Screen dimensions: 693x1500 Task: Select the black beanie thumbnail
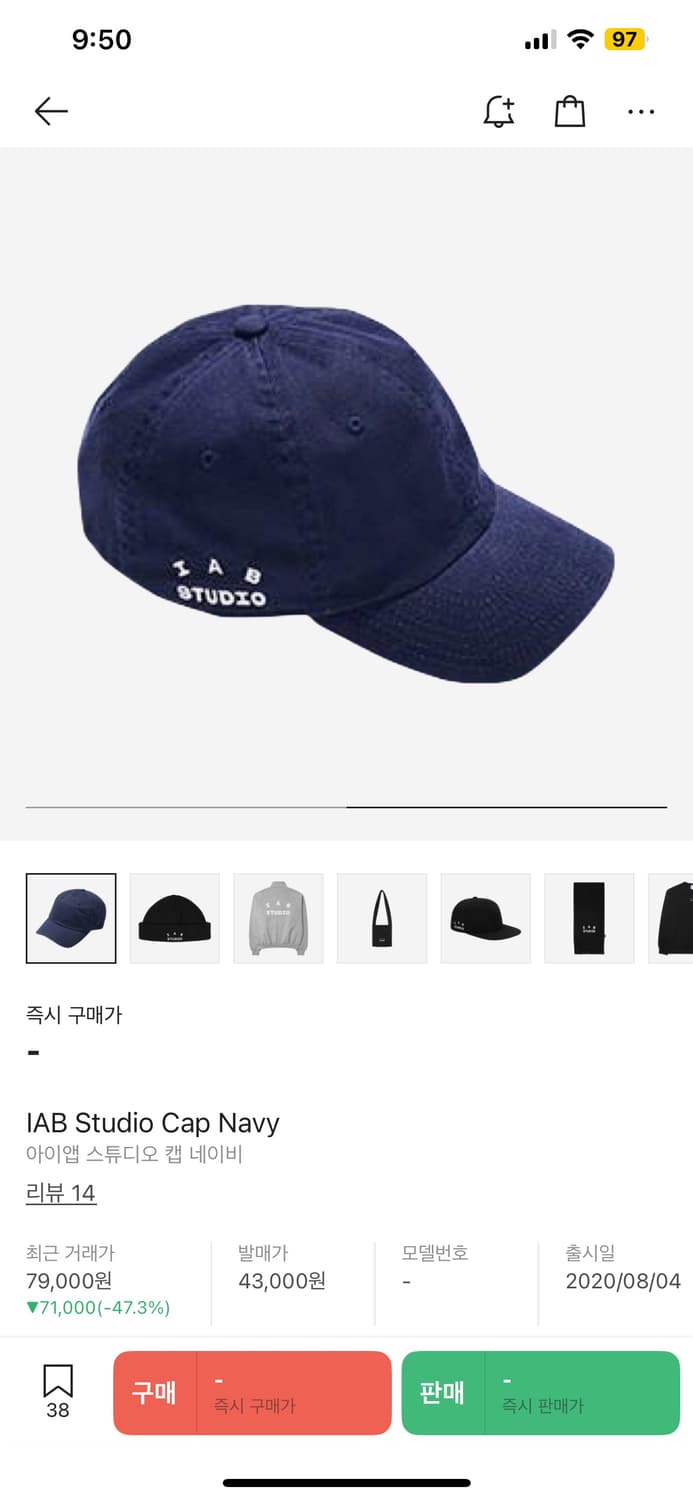pyautogui.click(x=175, y=918)
